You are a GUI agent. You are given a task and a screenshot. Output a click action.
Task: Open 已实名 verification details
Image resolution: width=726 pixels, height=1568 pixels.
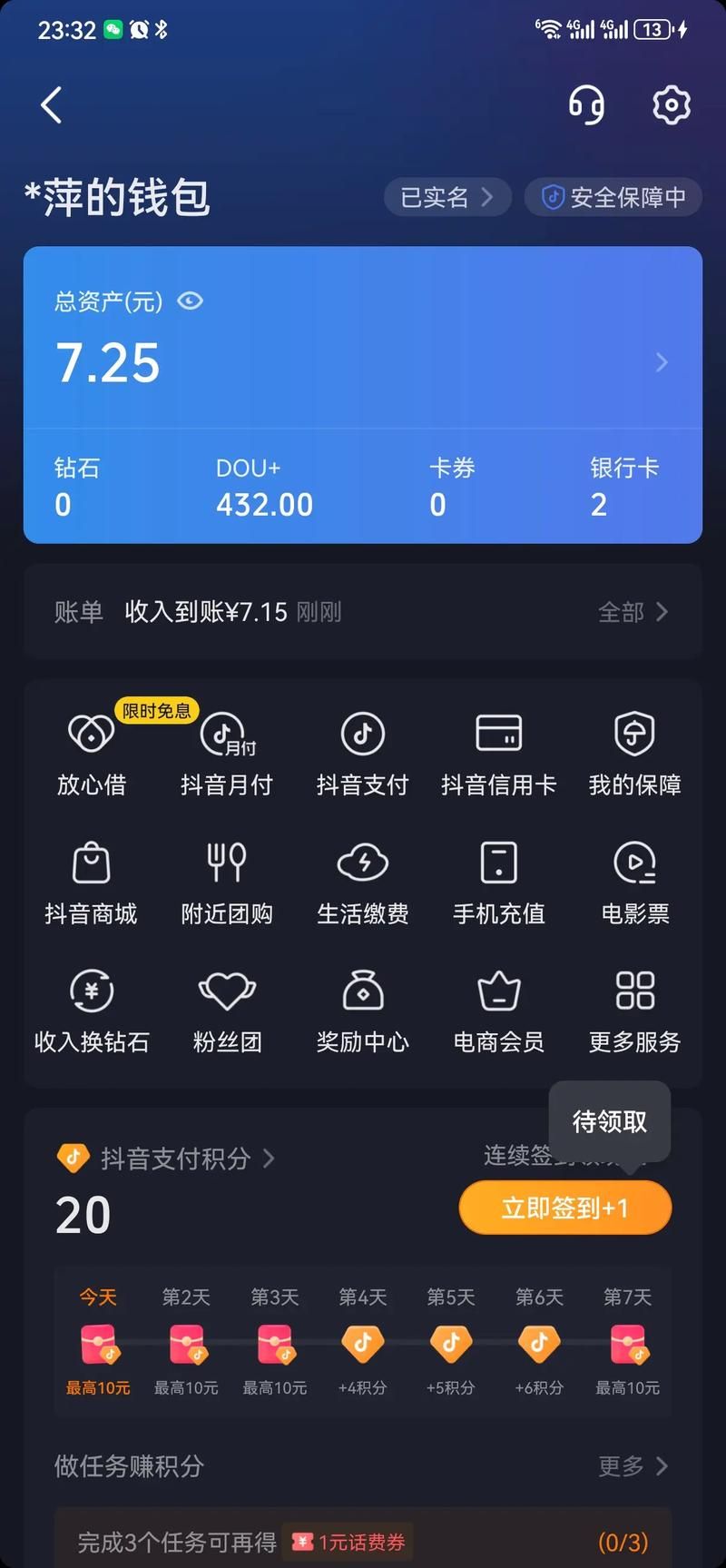click(x=446, y=197)
